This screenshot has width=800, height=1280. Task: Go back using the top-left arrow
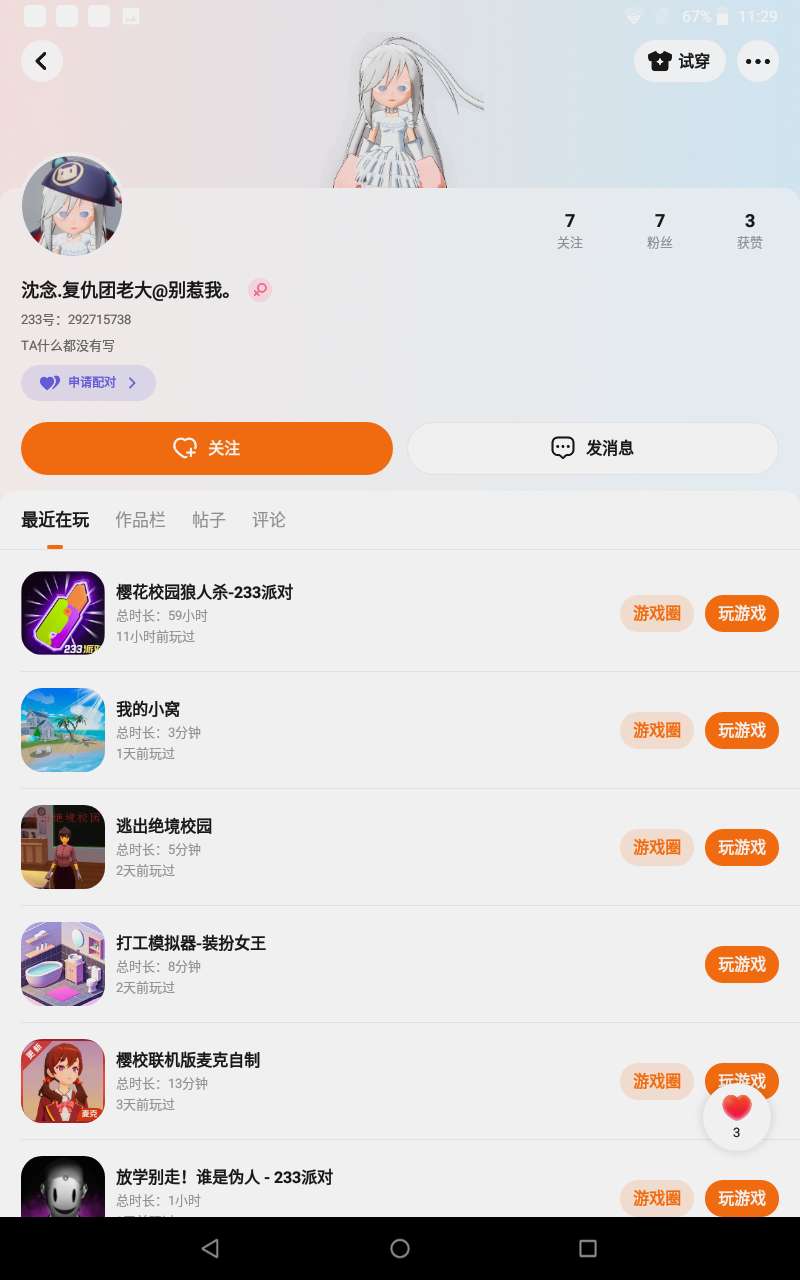pos(42,61)
